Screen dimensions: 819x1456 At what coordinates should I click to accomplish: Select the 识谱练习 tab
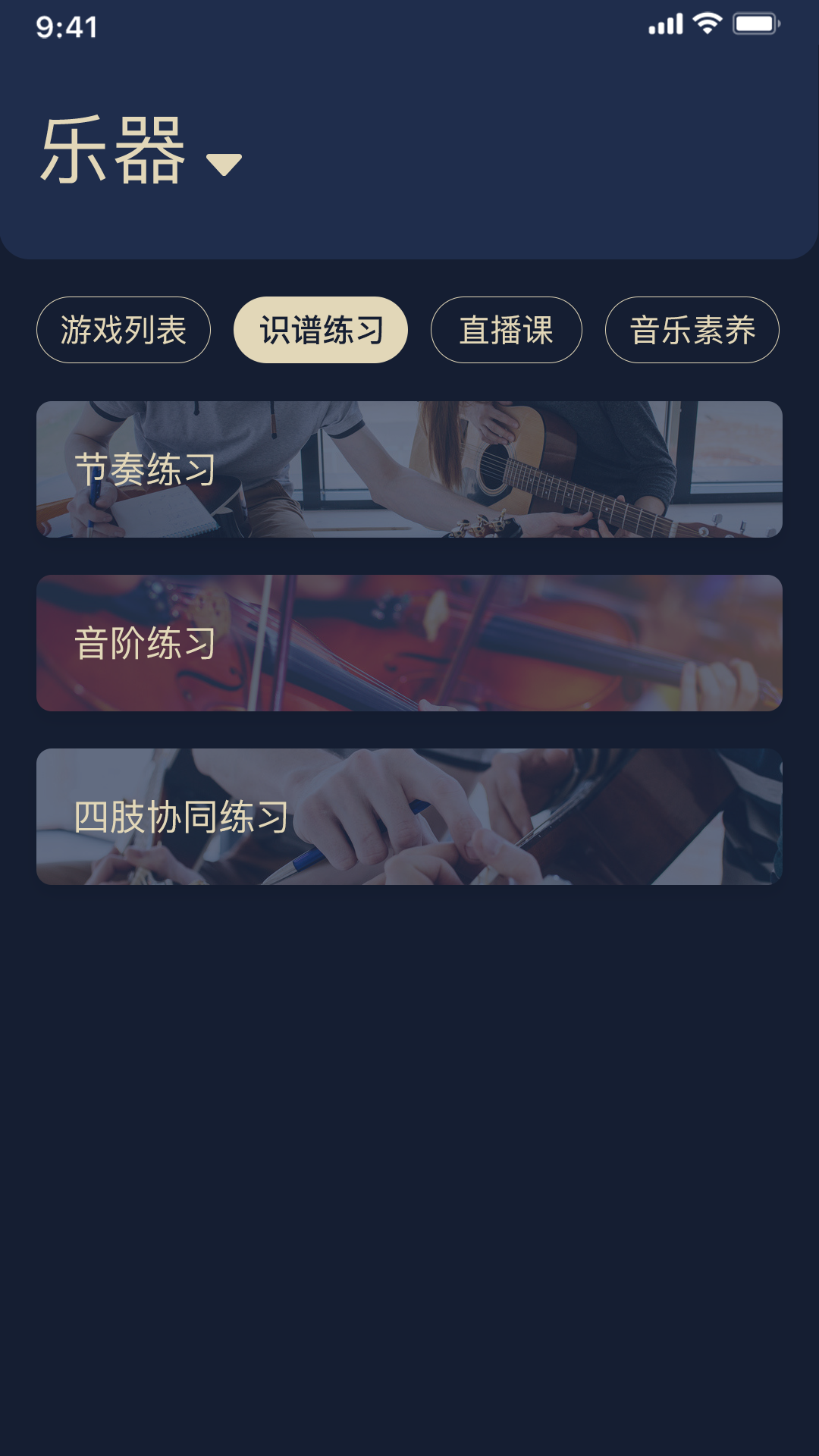(321, 330)
